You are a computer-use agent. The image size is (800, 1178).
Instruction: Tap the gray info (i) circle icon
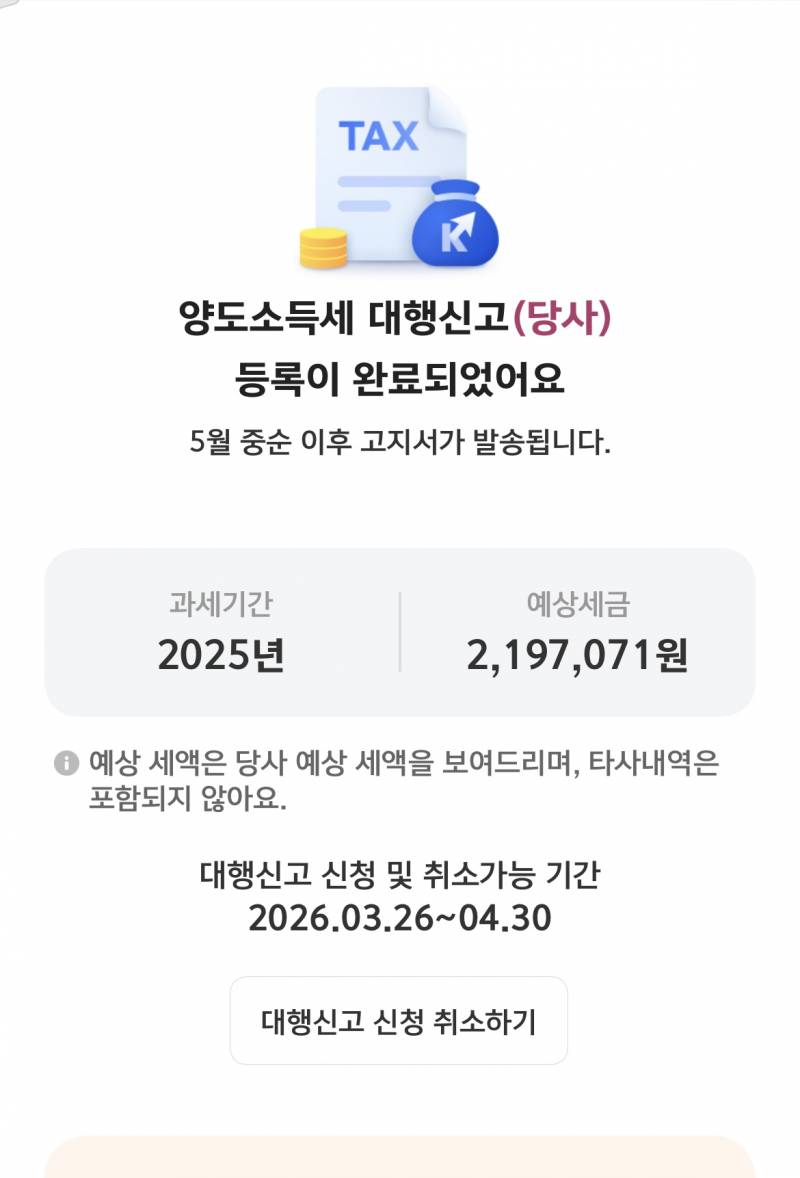[x=66, y=763]
